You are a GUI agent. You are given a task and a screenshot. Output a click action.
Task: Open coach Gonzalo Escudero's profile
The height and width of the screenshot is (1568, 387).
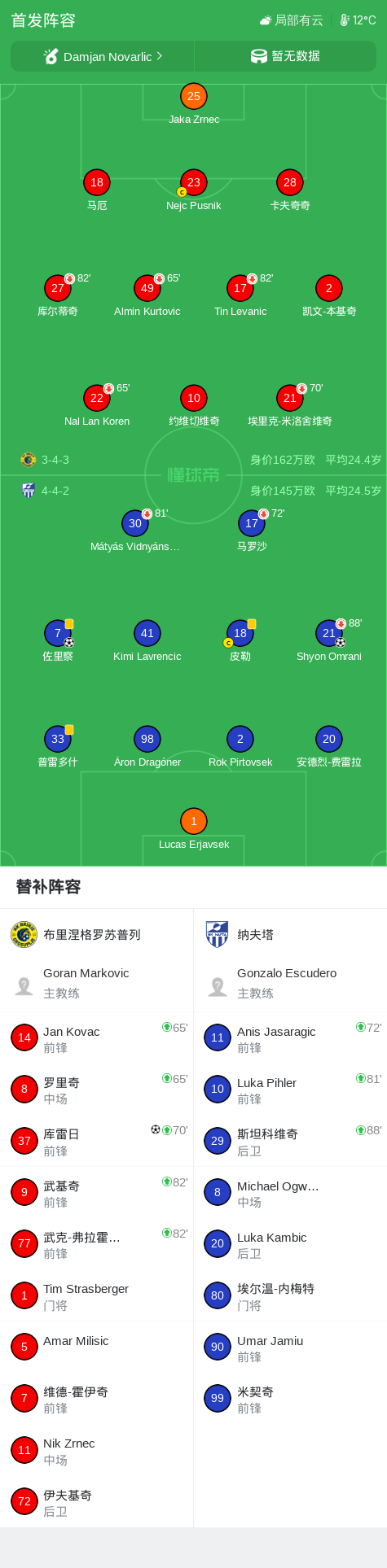click(x=291, y=983)
